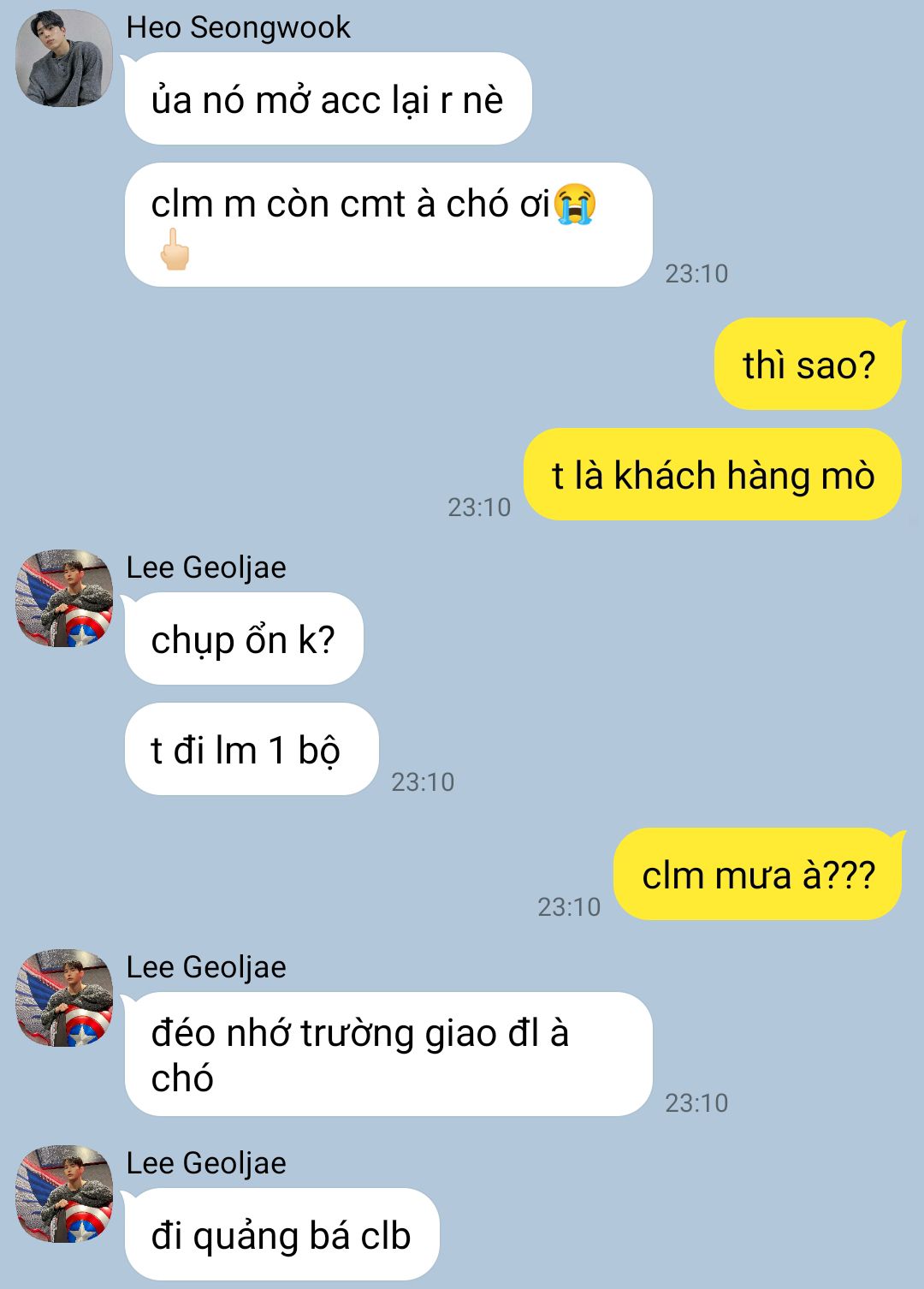924x1289 pixels.
Task: Open Lee Geoljae's avatar beside "chụp ổn k?"
Action: click(x=64, y=598)
